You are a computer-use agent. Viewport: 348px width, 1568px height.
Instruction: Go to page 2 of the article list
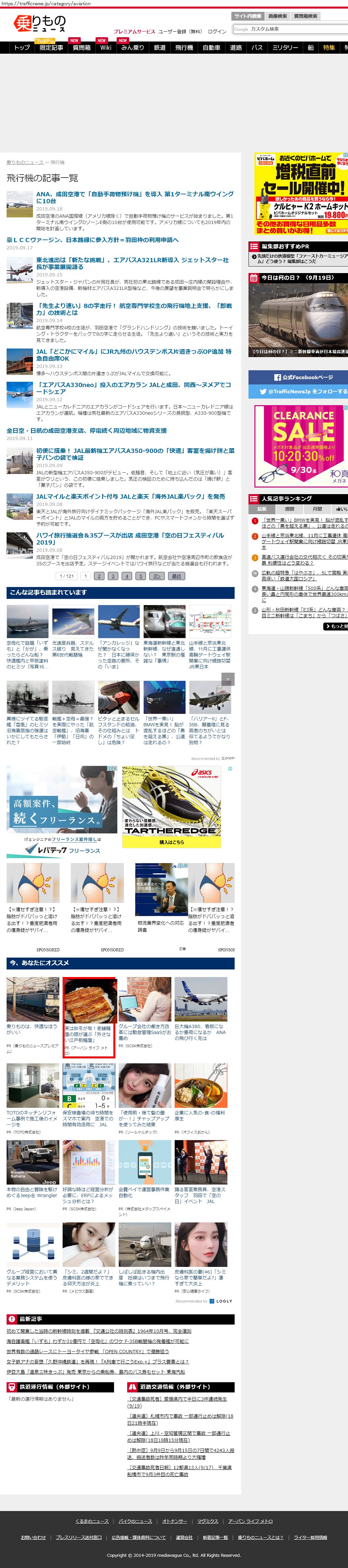click(x=99, y=576)
